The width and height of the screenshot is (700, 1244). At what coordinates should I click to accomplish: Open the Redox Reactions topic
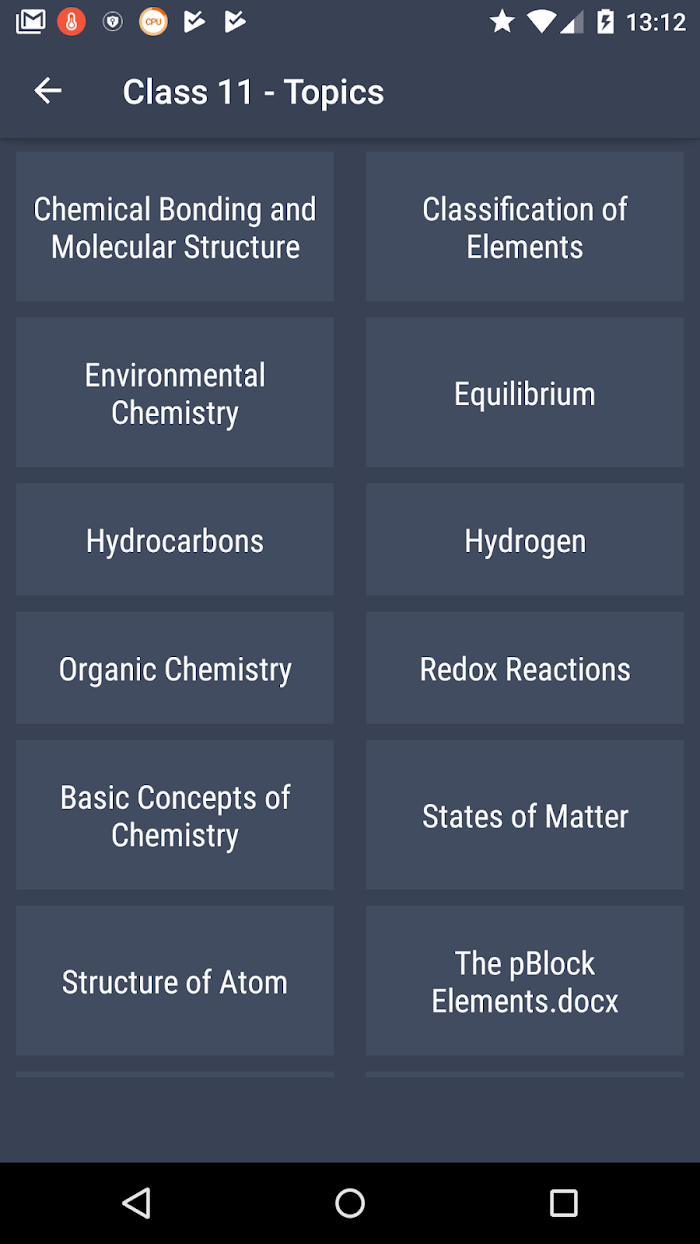525,668
